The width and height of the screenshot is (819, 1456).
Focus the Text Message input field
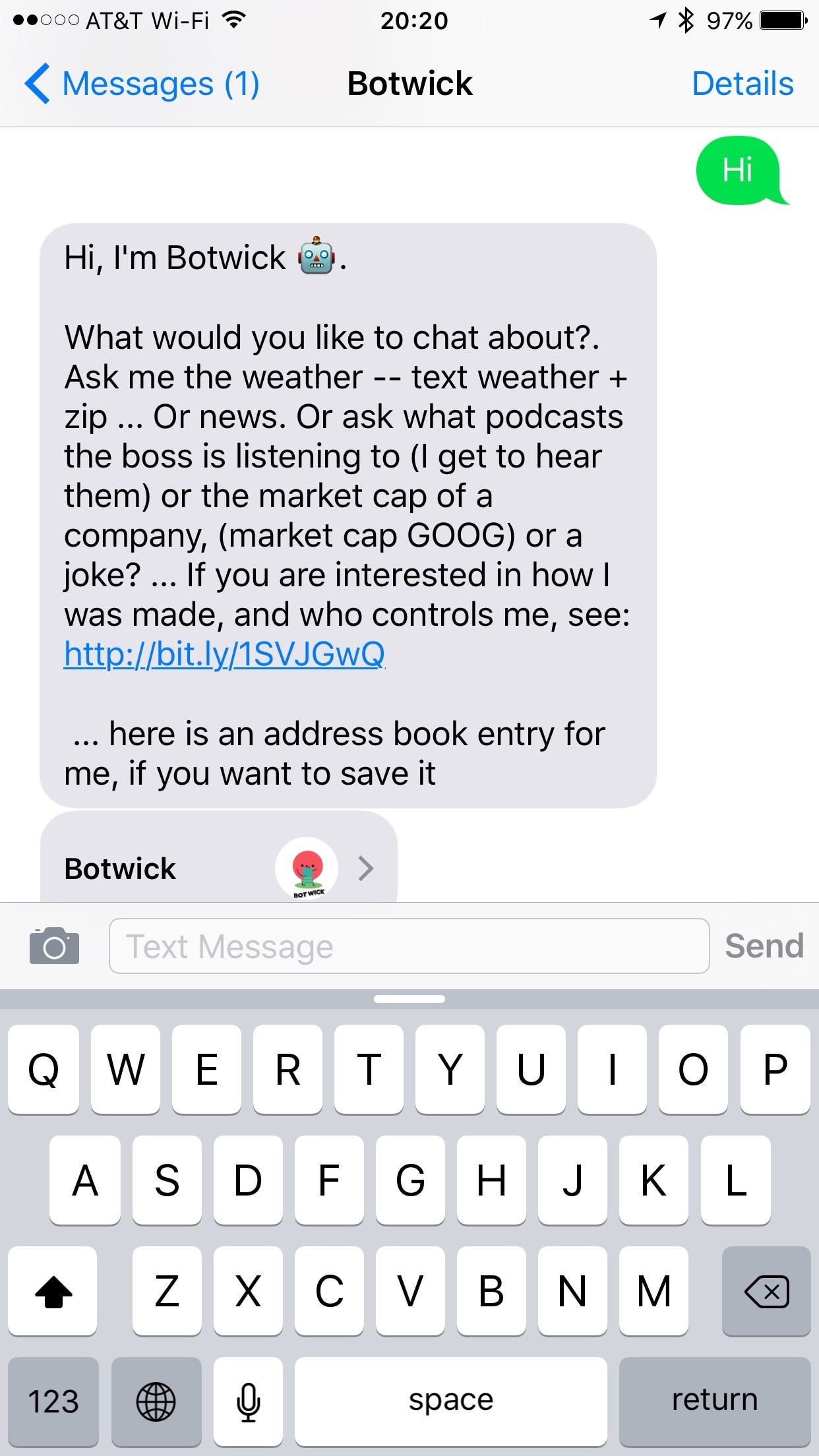409,946
